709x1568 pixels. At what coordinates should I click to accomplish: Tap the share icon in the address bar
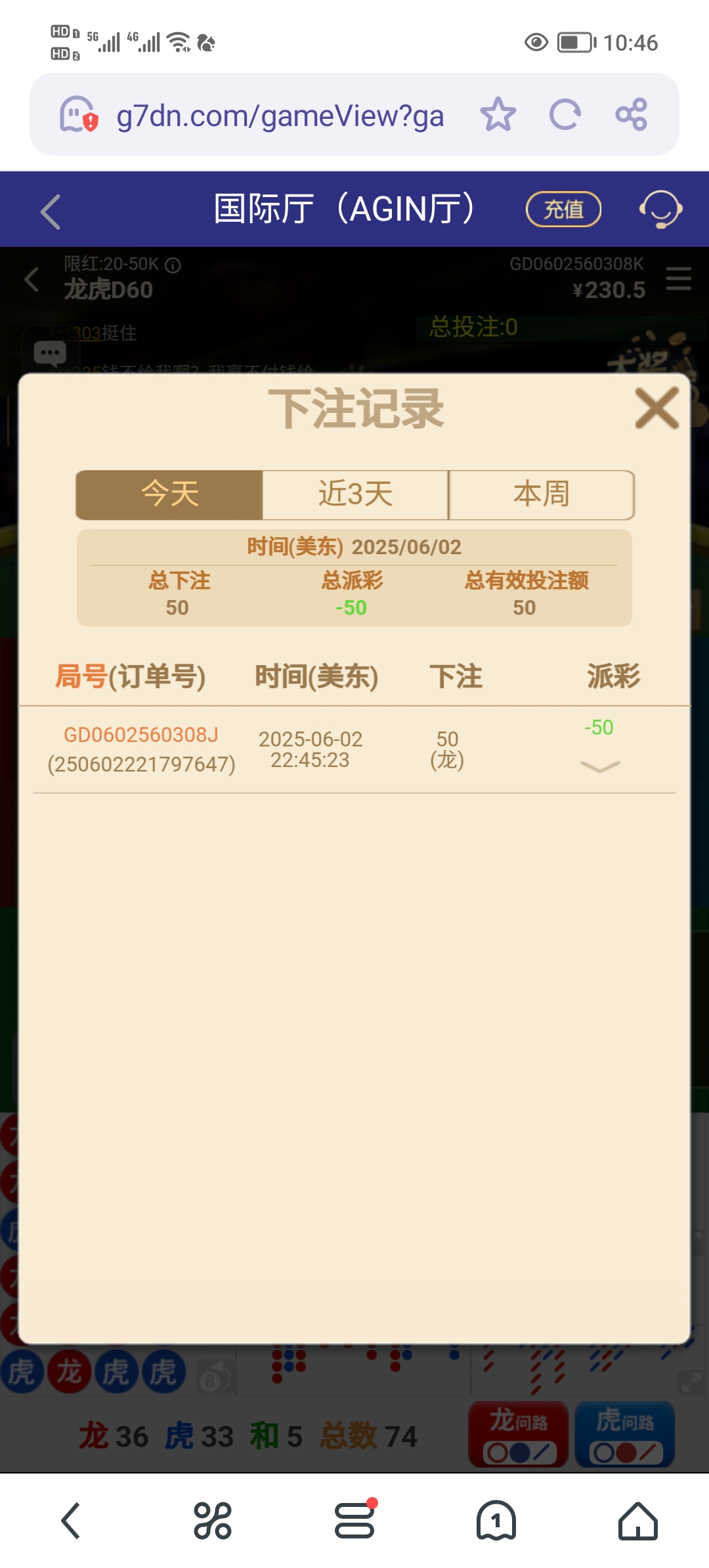click(x=632, y=114)
